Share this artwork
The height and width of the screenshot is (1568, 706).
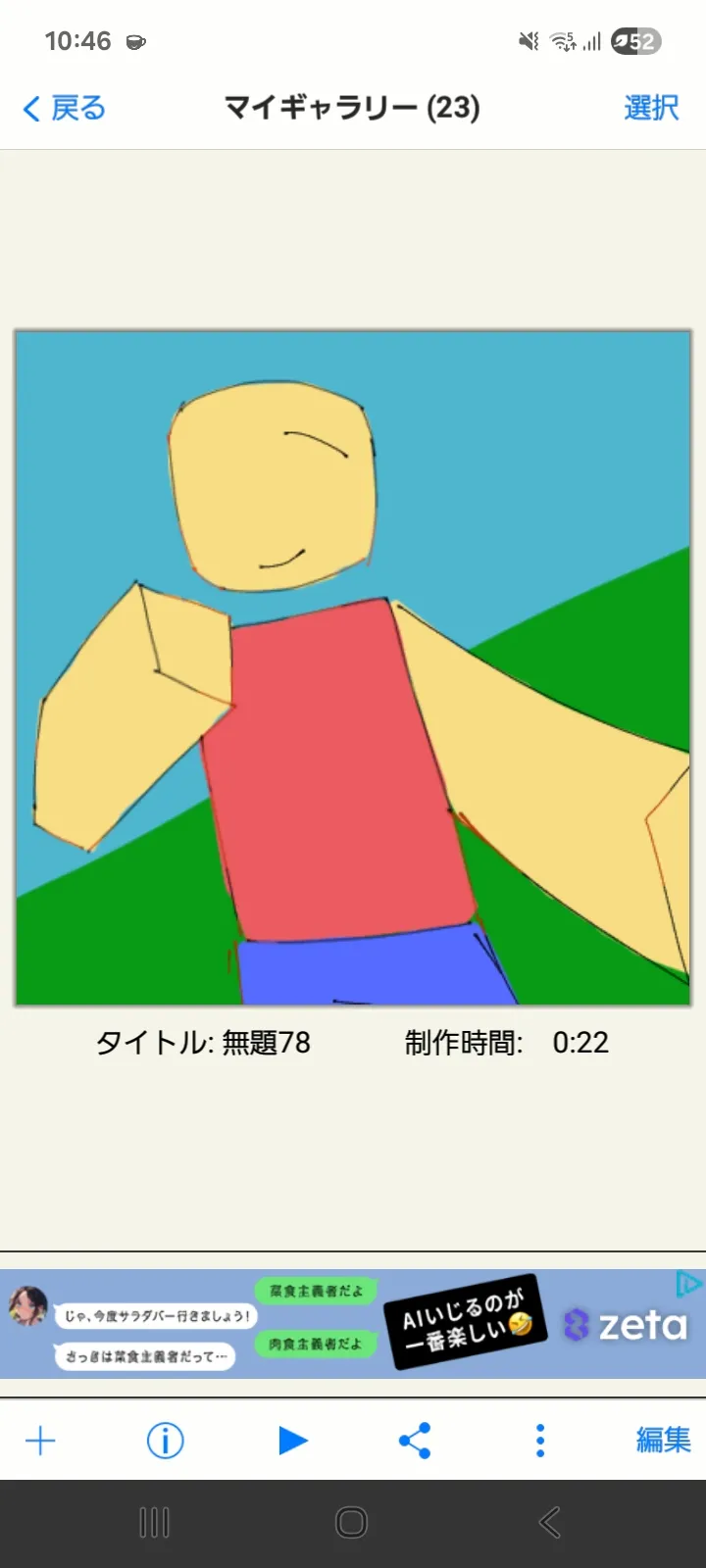(x=415, y=1441)
